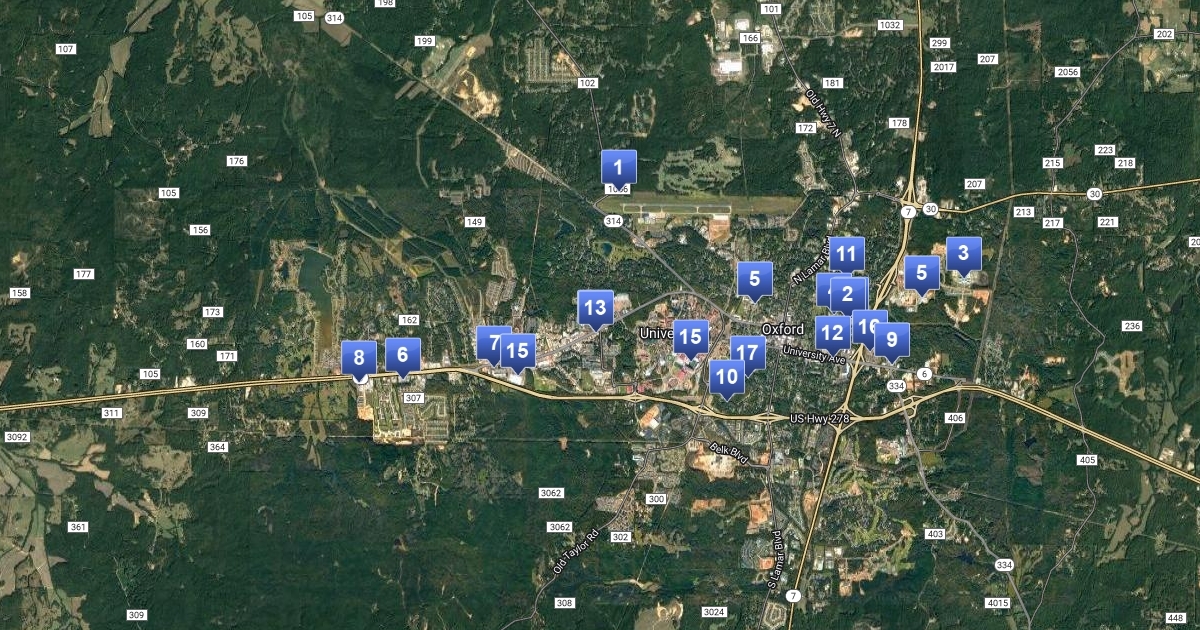Select map pin number 2
Image resolution: width=1200 pixels, height=630 pixels.
(x=848, y=293)
